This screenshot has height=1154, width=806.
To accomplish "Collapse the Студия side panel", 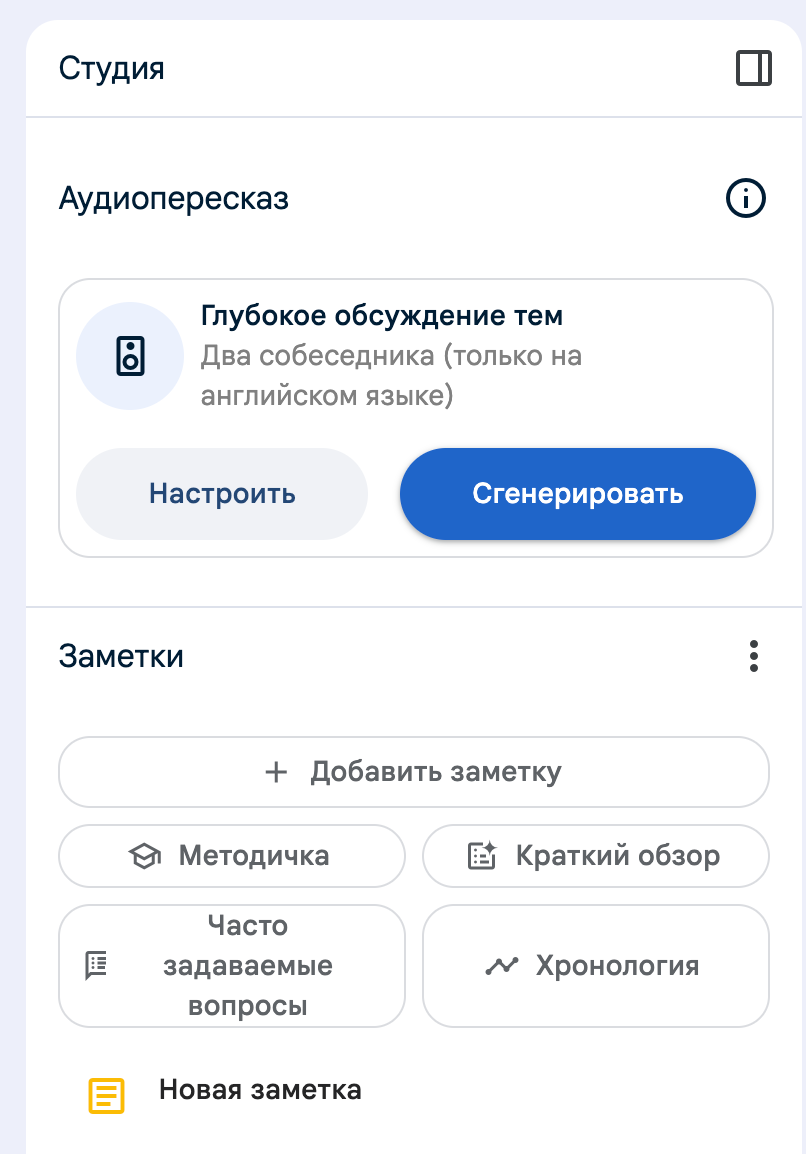I will [x=754, y=69].
